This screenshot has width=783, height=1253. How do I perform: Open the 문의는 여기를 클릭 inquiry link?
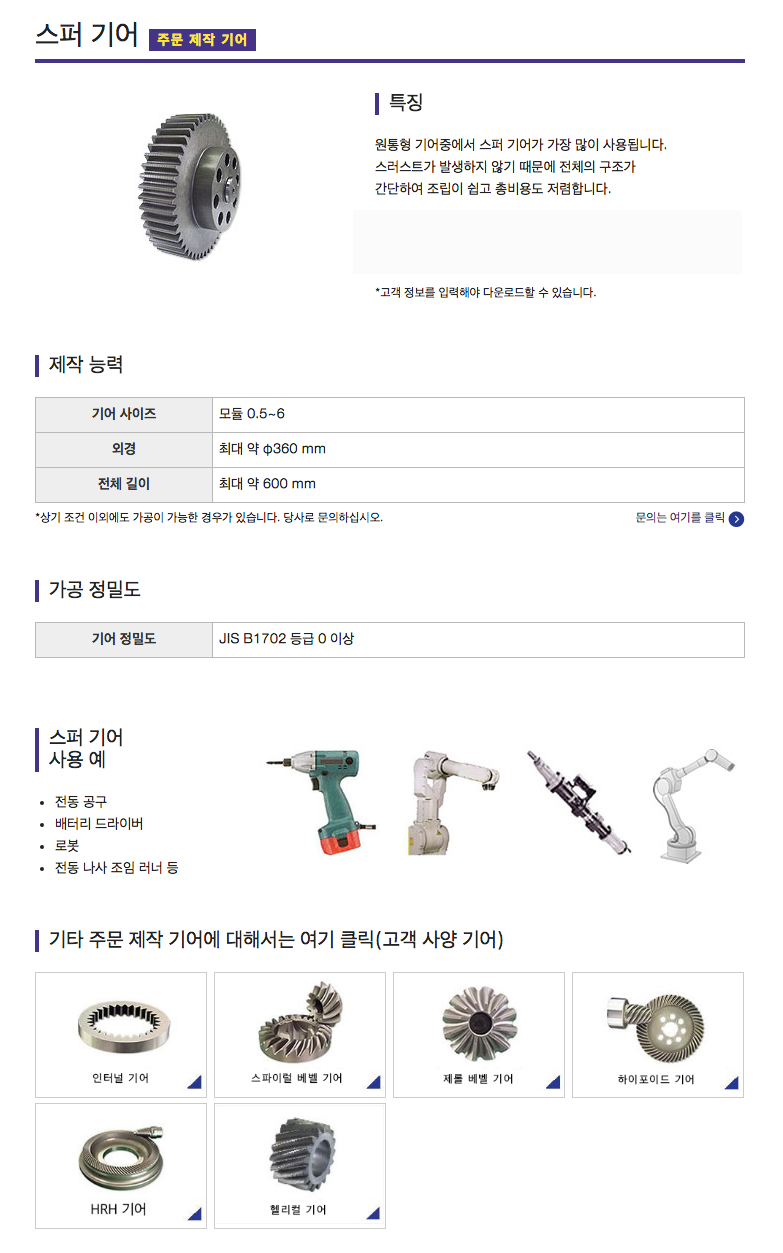689,518
